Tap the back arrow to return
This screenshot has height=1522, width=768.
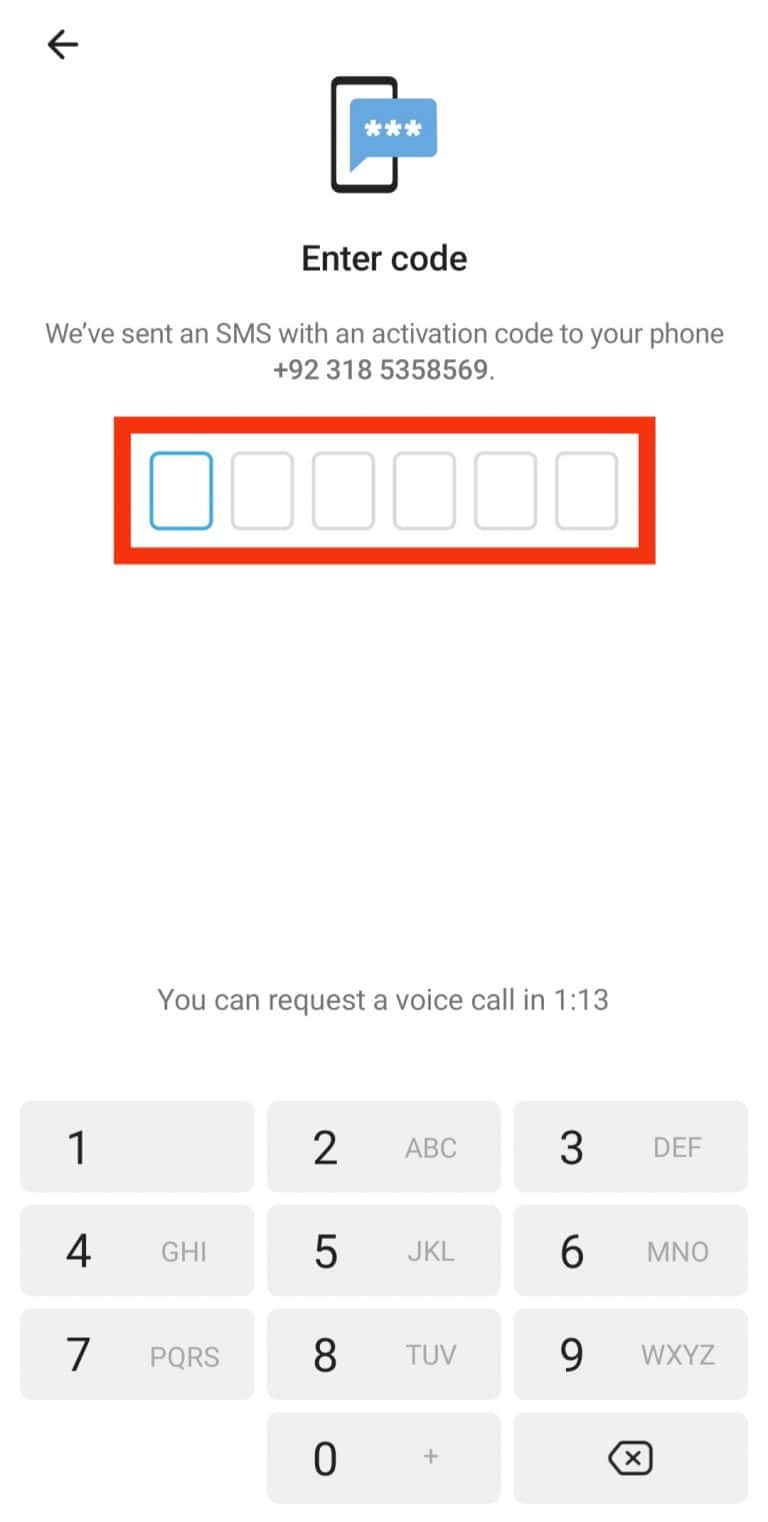62,44
